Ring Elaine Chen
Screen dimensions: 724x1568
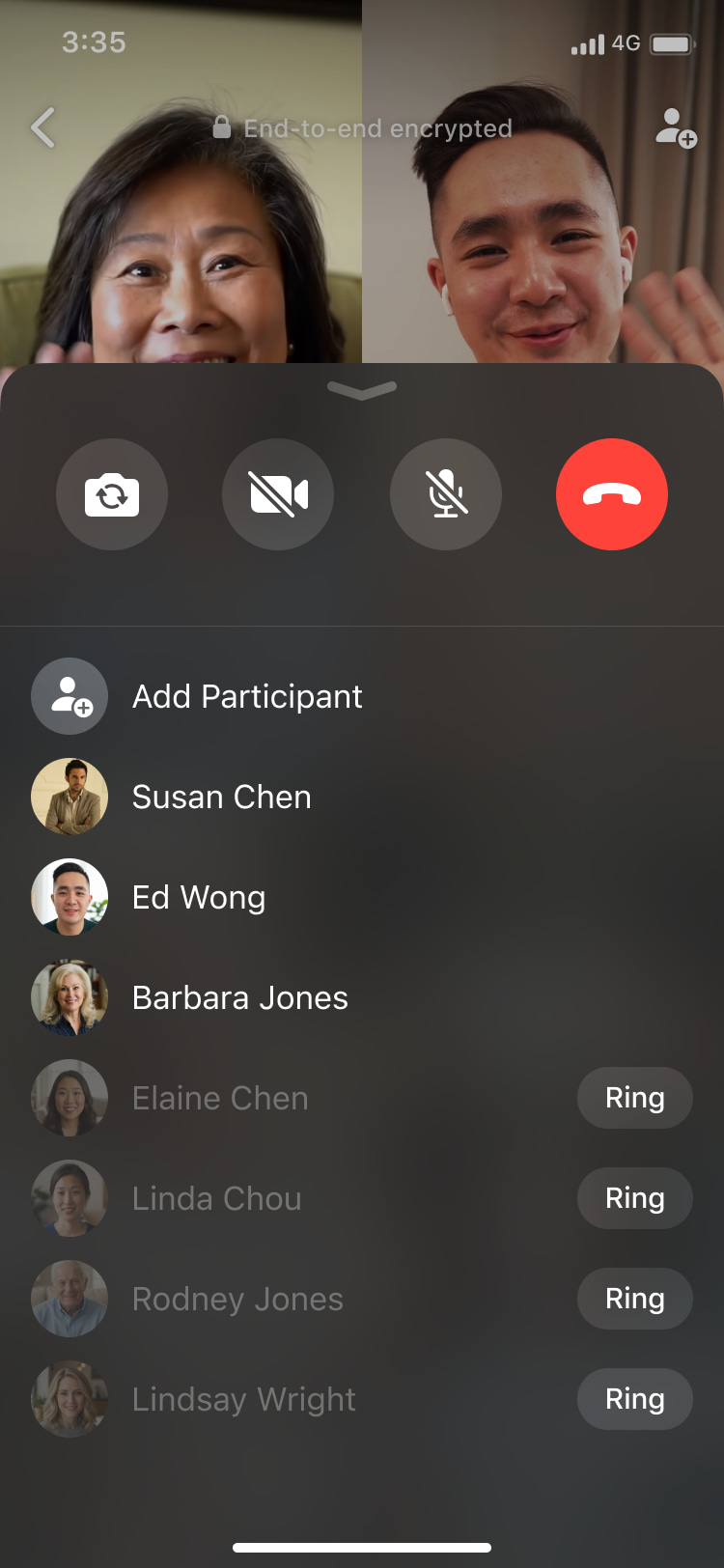point(634,1098)
